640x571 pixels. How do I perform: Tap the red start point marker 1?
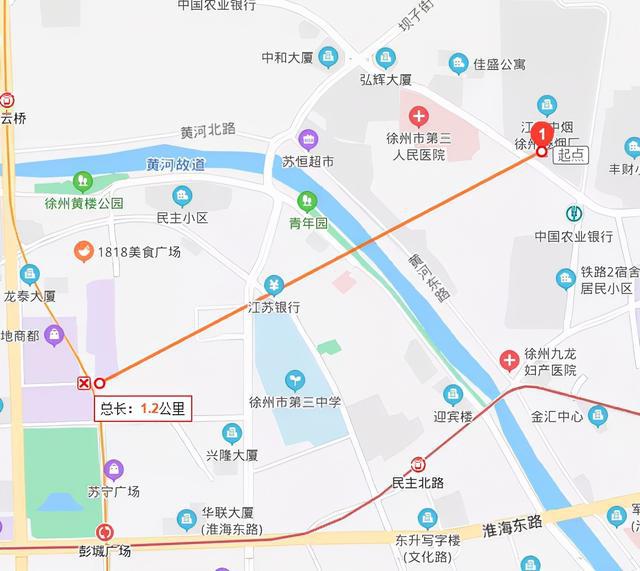point(542,133)
